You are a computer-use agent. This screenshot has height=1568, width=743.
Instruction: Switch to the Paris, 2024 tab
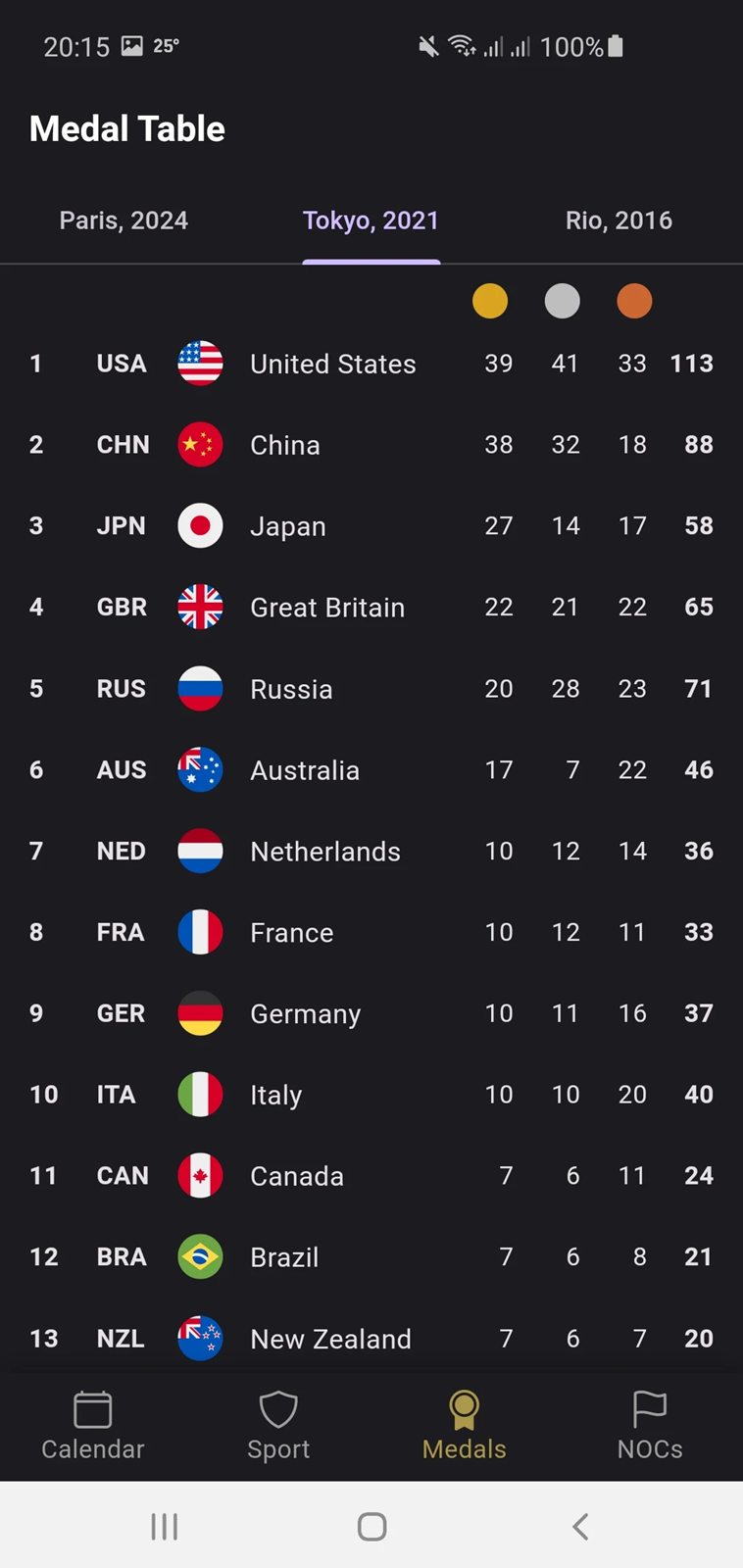coord(124,220)
